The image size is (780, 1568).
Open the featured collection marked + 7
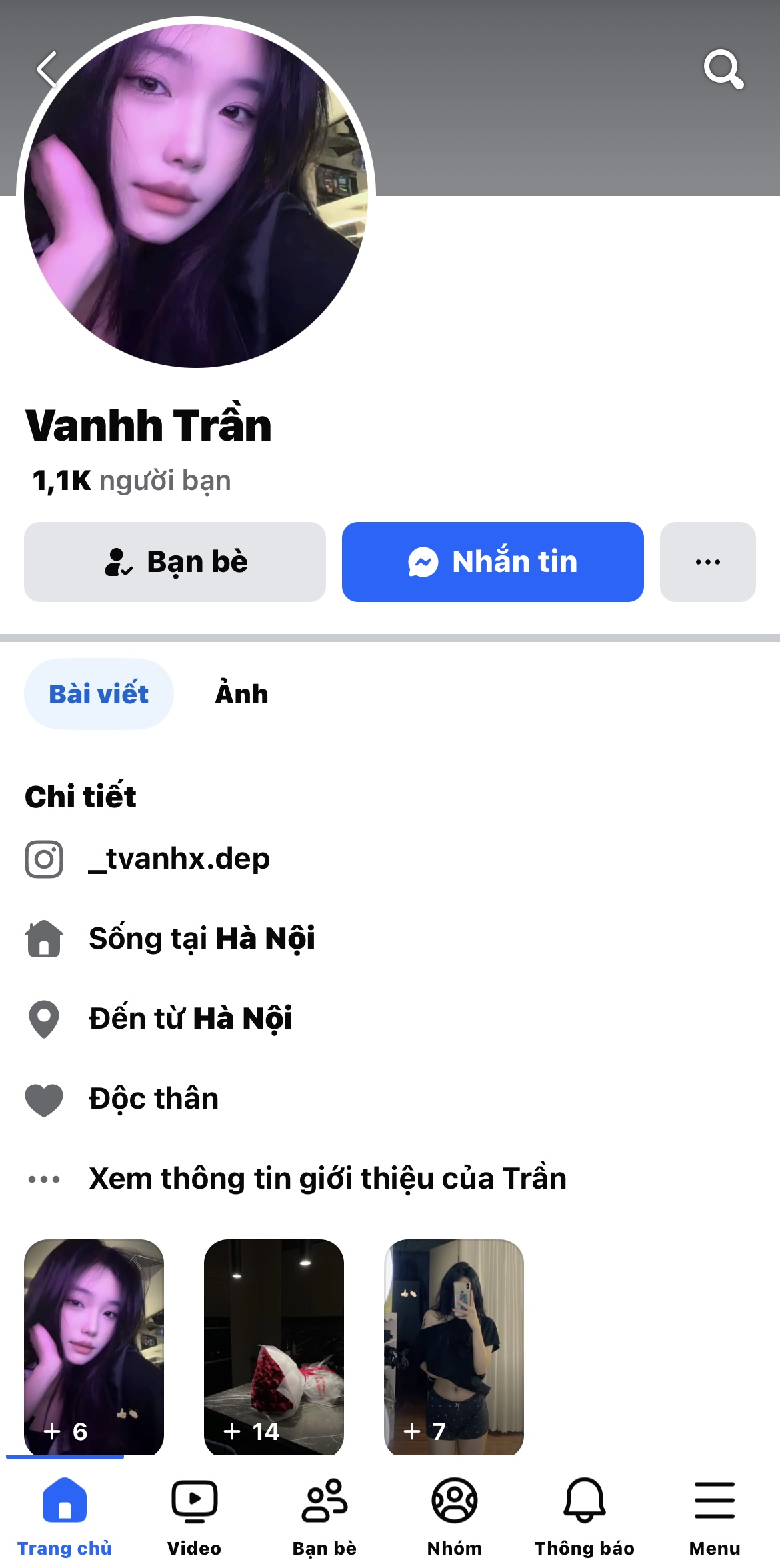[x=454, y=1347]
